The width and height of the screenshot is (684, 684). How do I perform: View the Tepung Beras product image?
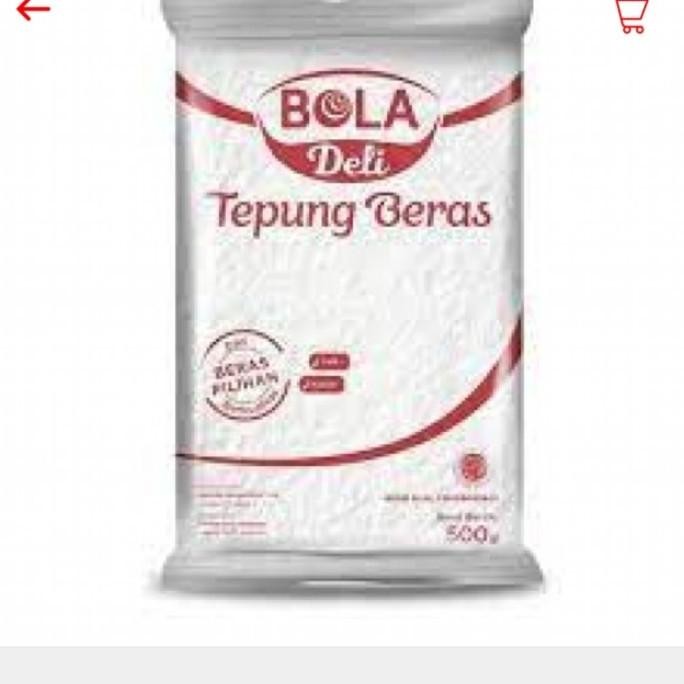coord(350,300)
